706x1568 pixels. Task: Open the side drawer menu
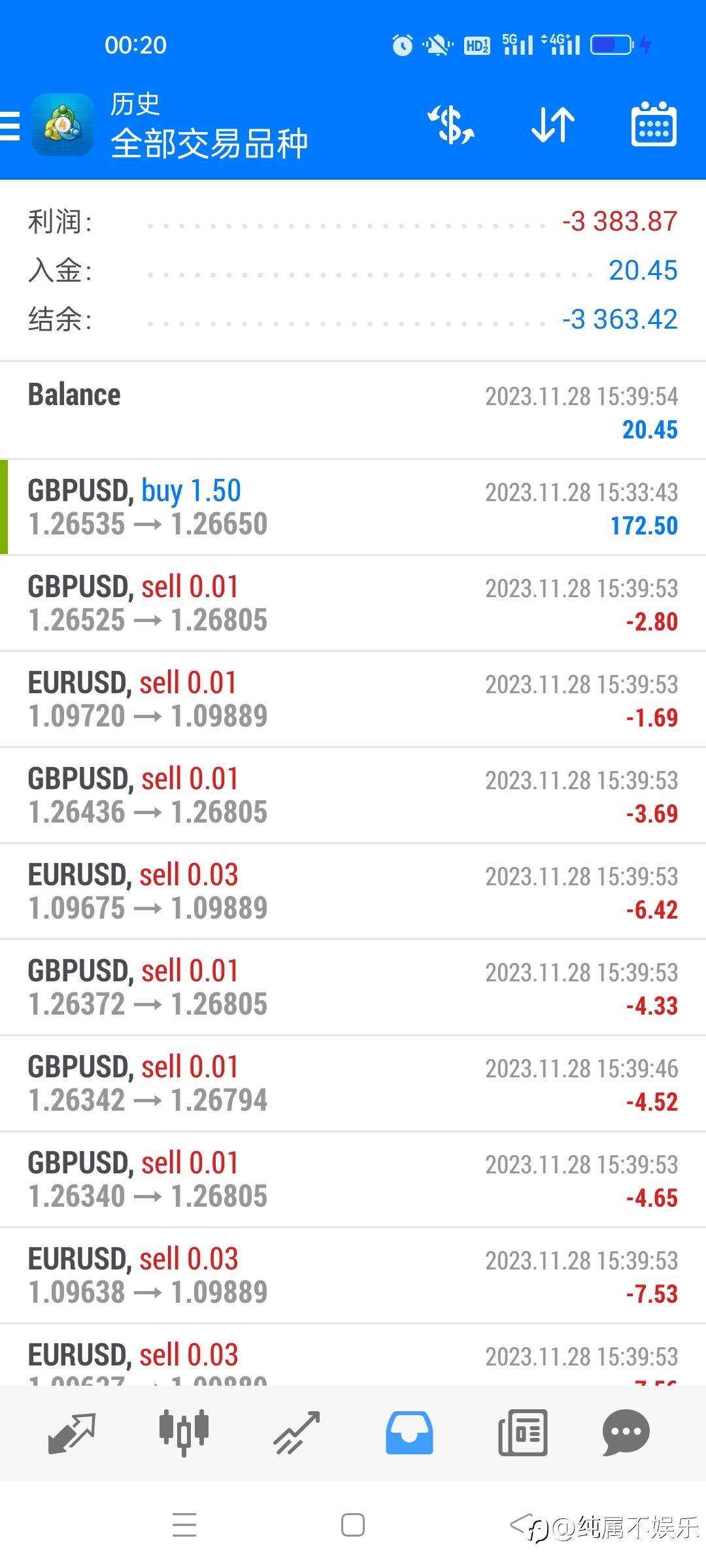point(10,125)
